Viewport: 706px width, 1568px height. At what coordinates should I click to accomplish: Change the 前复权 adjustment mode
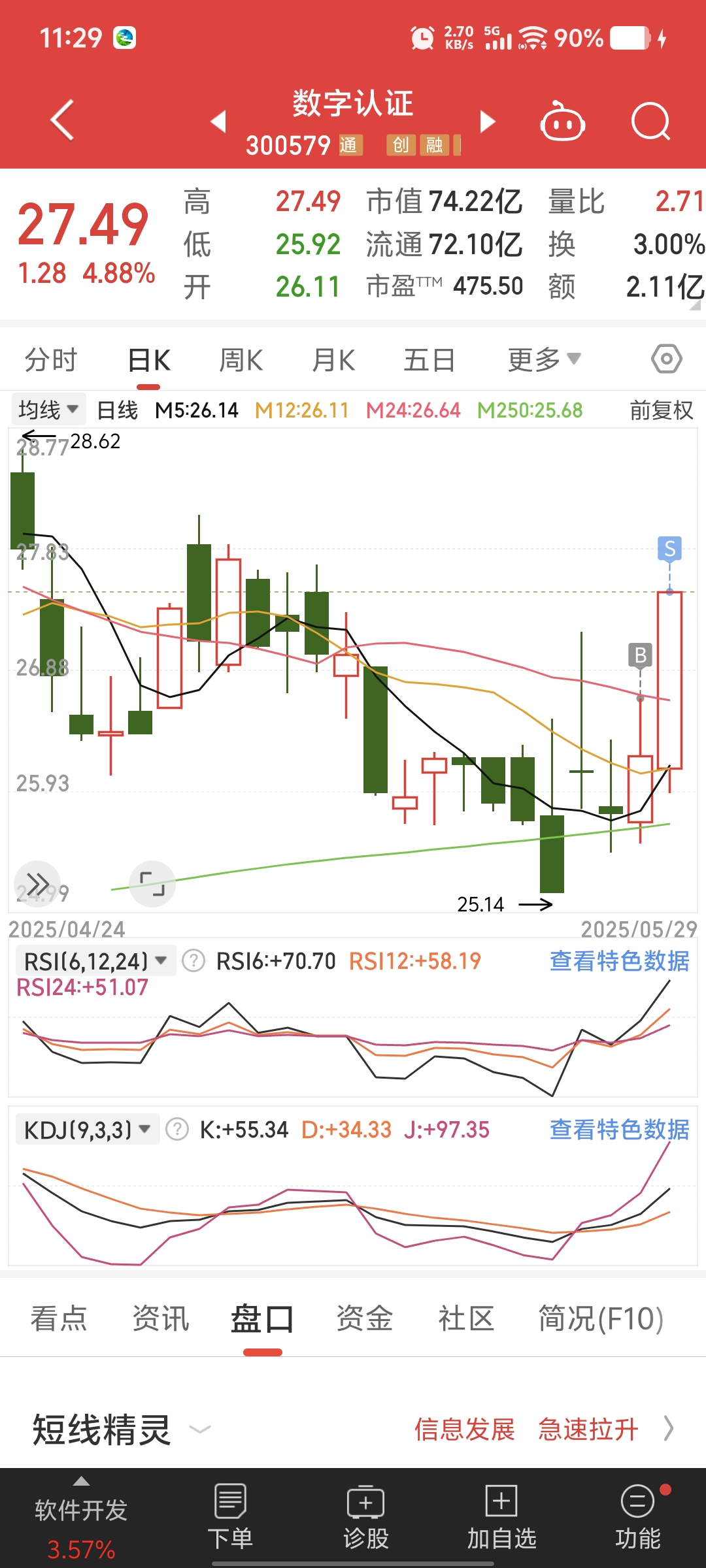click(x=661, y=410)
